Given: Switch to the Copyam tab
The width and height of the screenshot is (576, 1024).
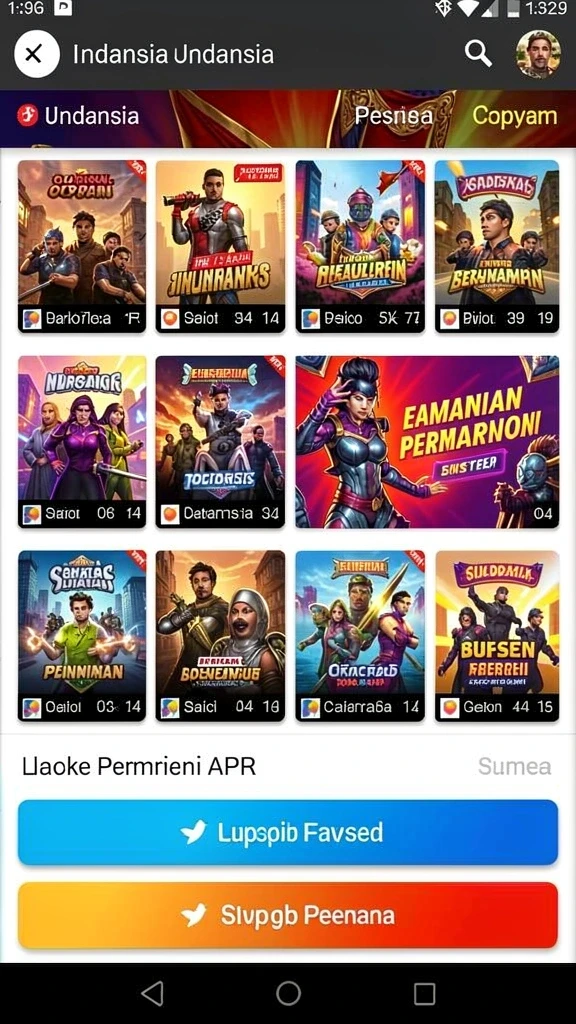Looking at the screenshot, I should coord(515,116).
